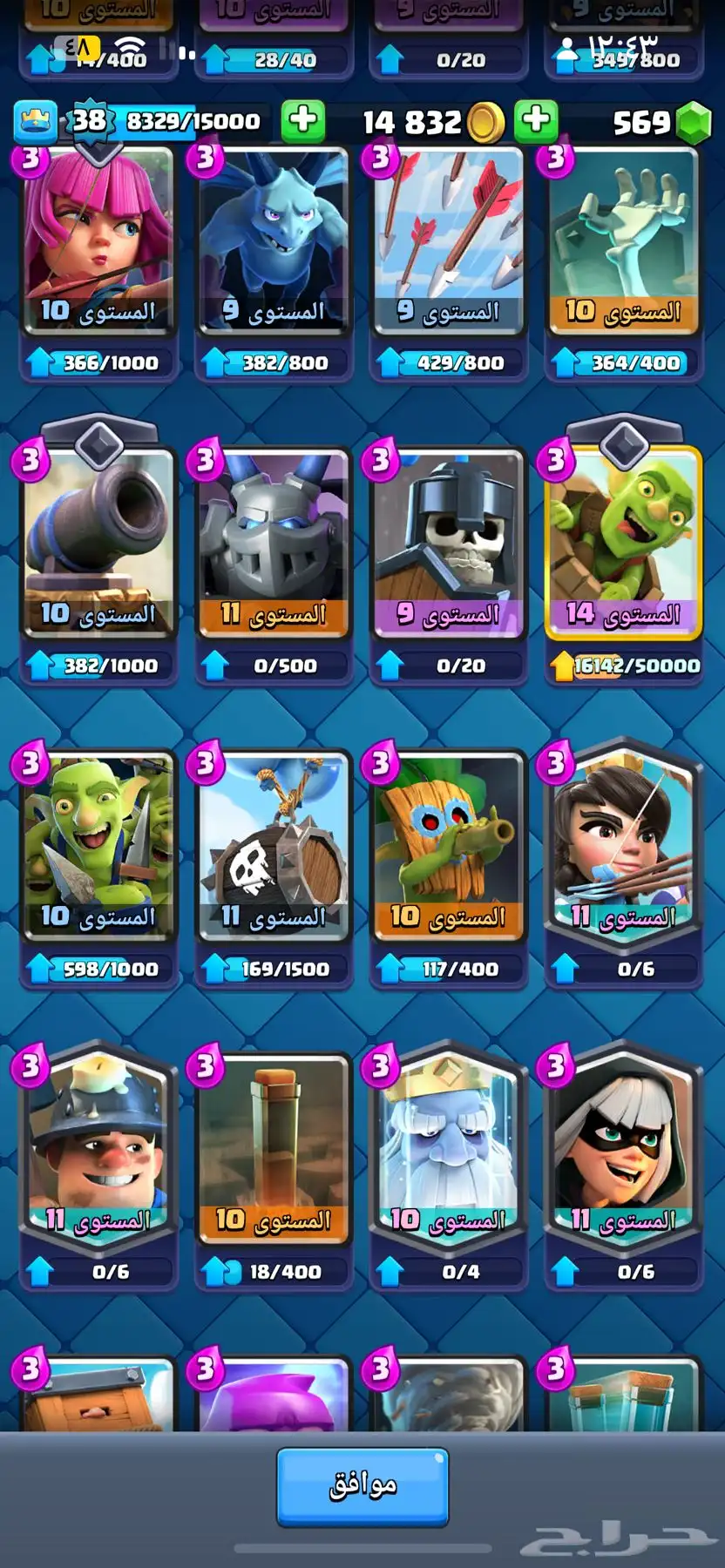The image size is (725, 1568).
Task: Select the Earthquake spell card
Action: tap(274, 1148)
